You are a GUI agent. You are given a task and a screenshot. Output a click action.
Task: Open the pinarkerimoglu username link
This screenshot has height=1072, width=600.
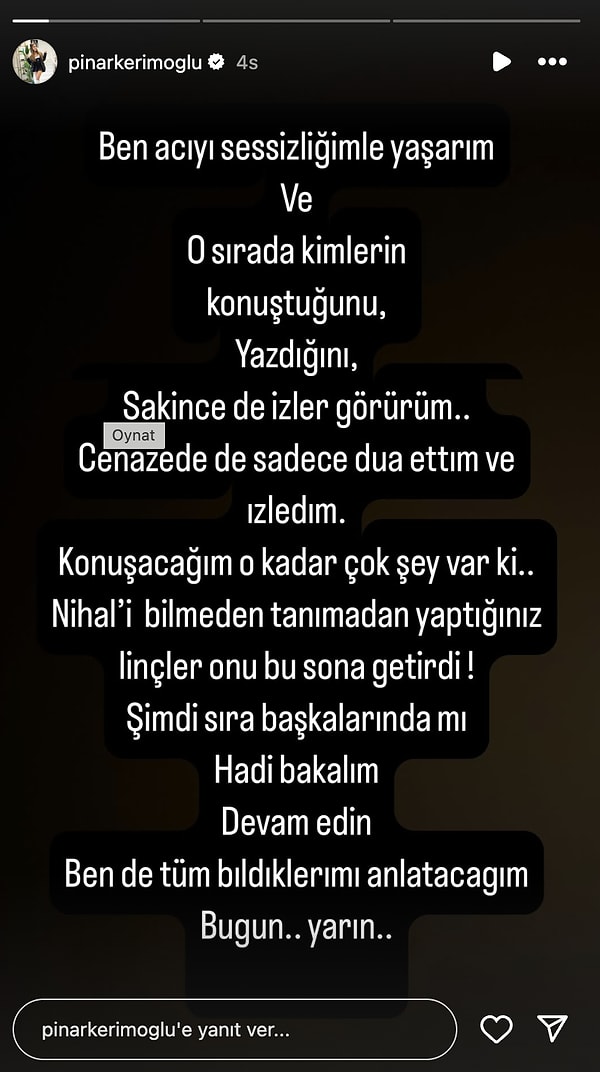coord(134,62)
